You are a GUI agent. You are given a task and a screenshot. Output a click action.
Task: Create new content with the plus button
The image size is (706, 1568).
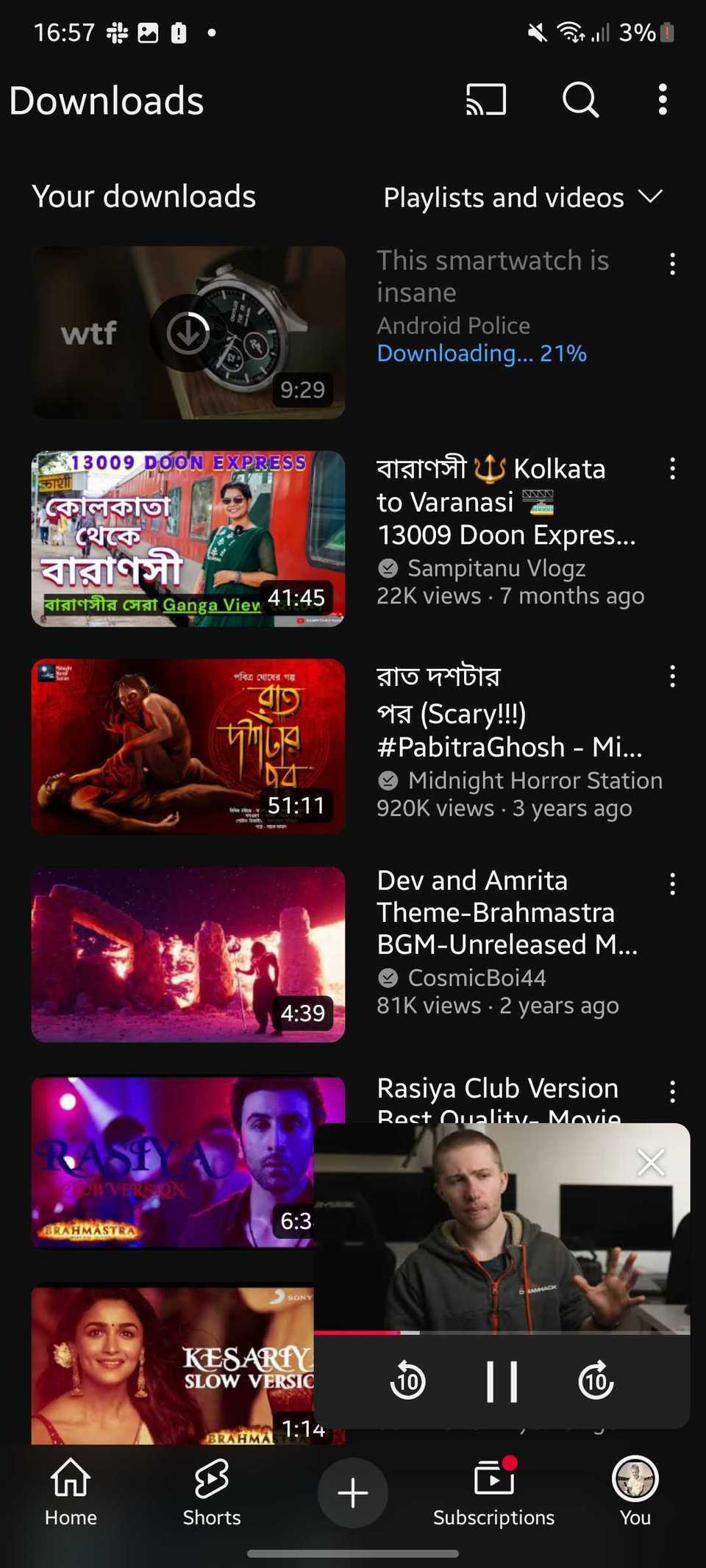tap(353, 1493)
